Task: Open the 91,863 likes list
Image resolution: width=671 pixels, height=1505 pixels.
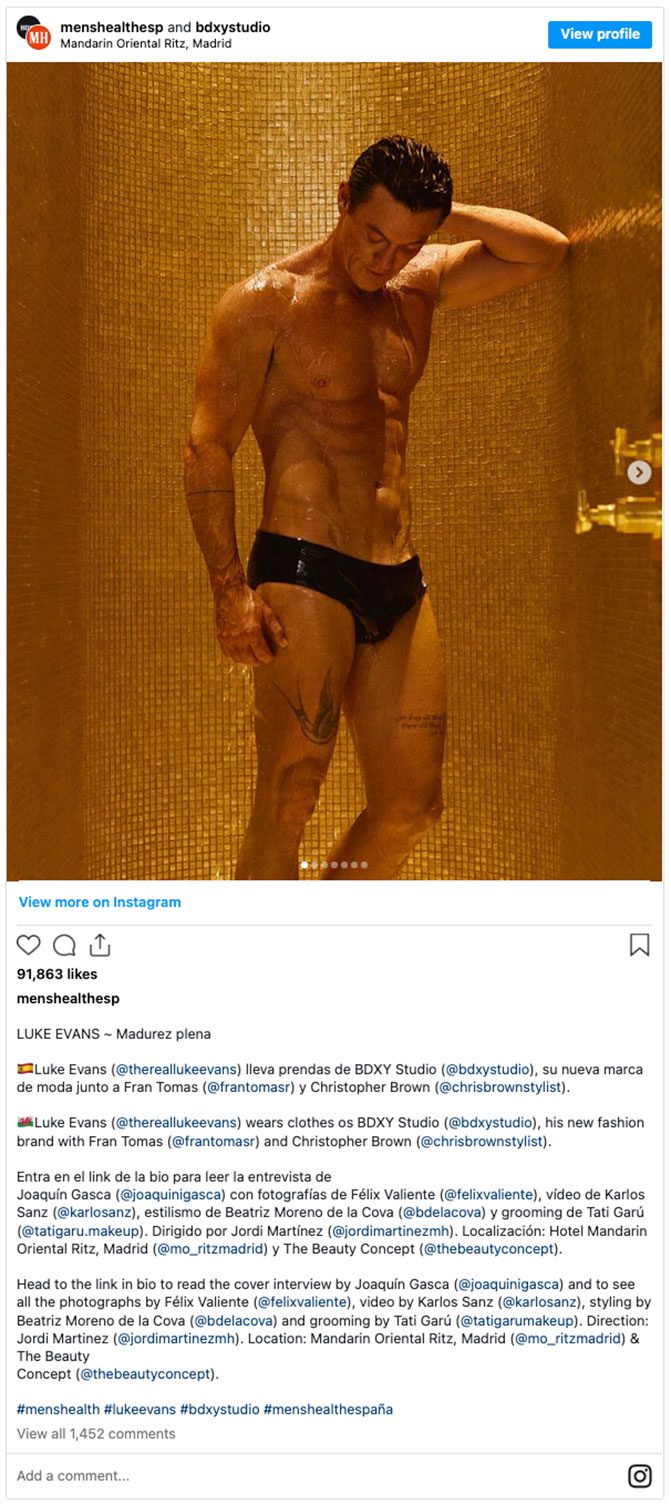Action: pos(57,974)
